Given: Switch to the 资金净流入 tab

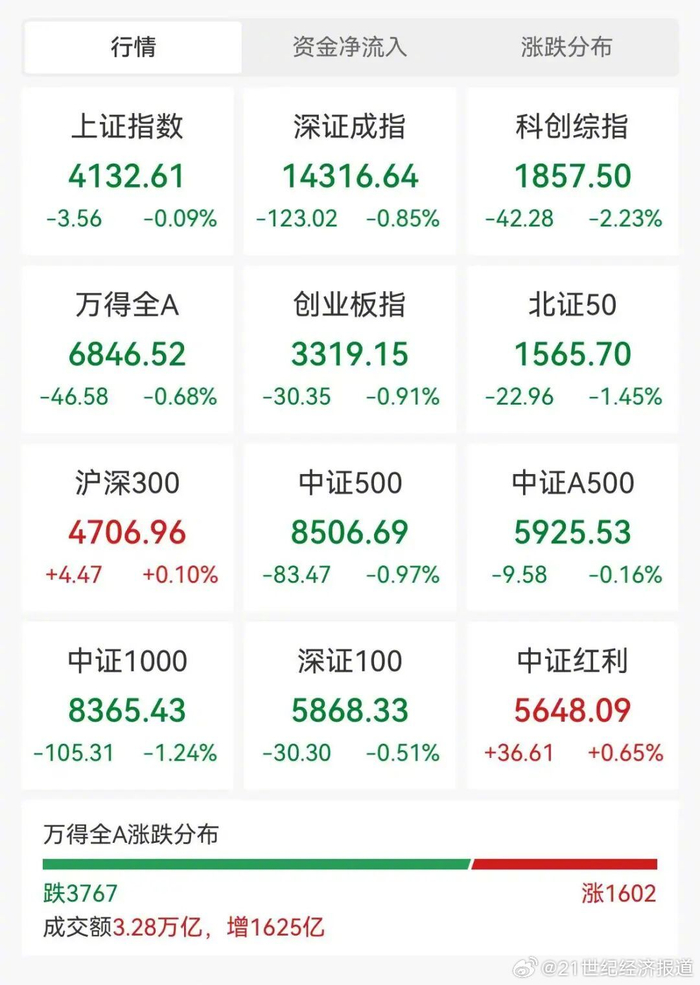Looking at the screenshot, I should [x=350, y=47].
